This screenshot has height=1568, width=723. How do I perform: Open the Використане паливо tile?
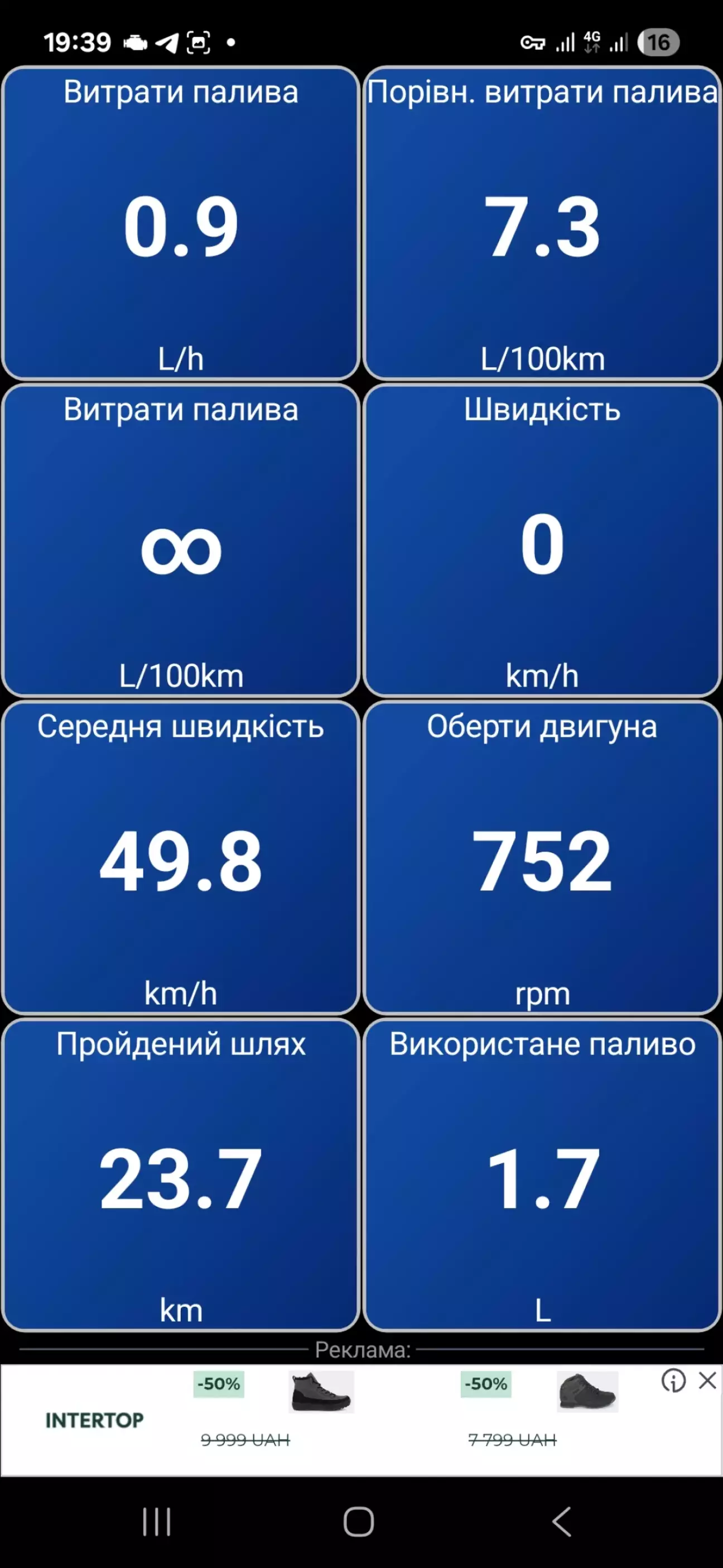pos(542,1176)
